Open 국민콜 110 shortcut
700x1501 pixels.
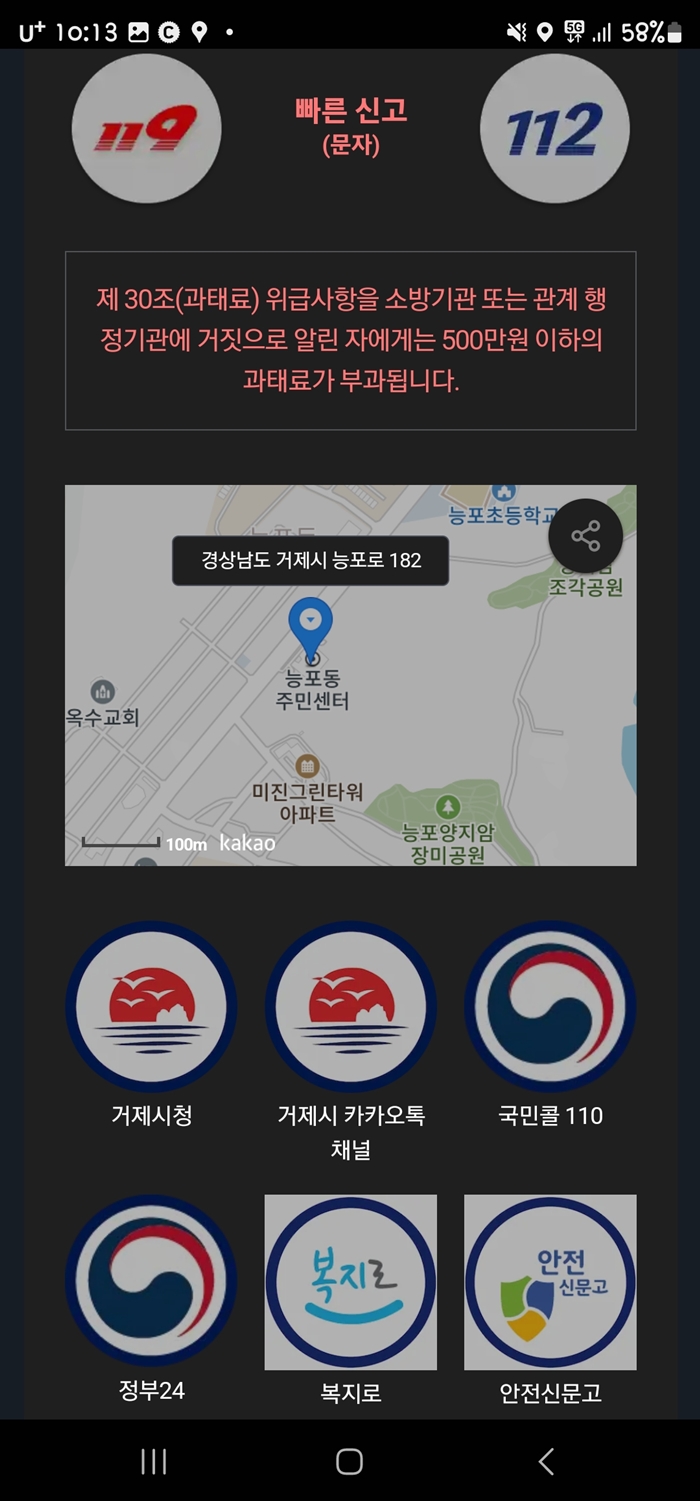[550, 1007]
